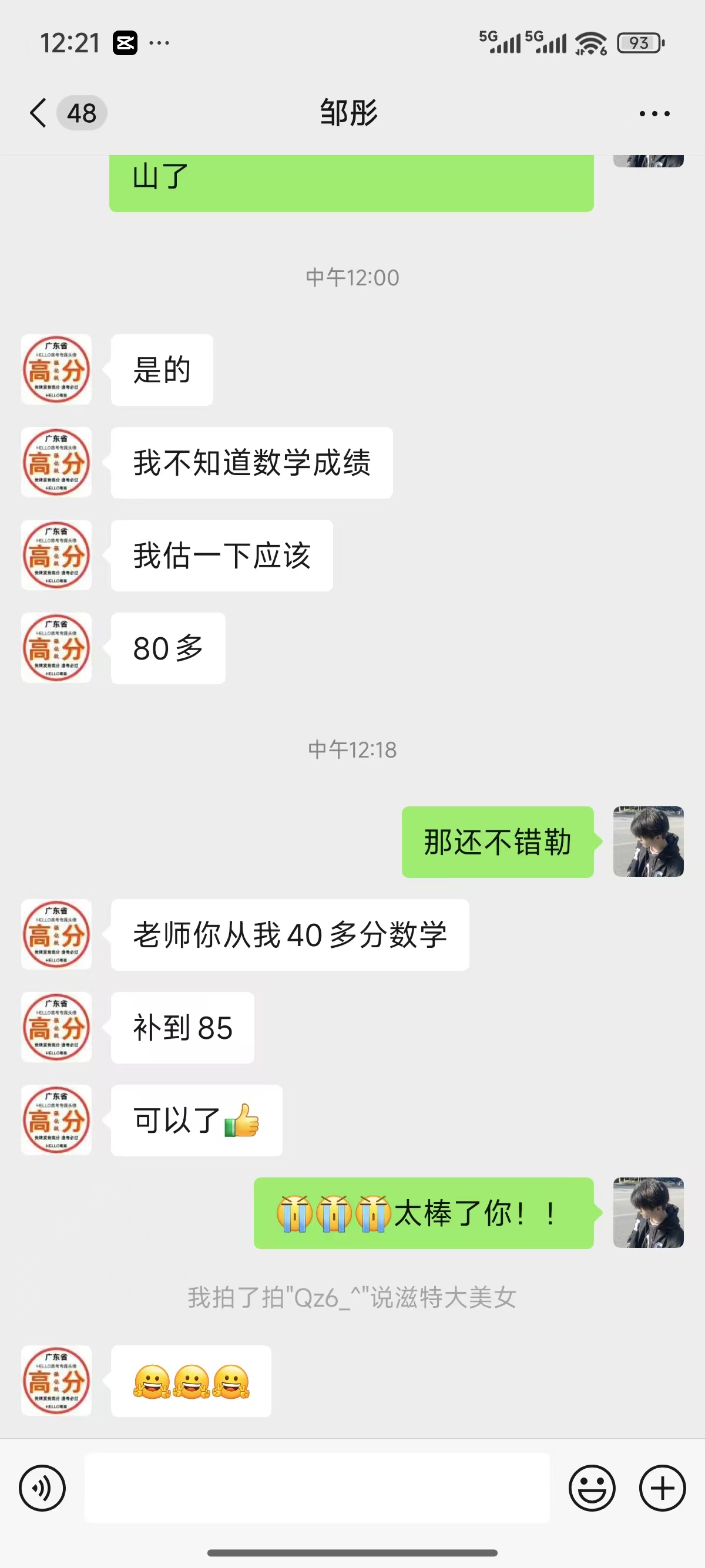Open the emoji sticker panel
Viewport: 705px width, 1568px height.
coord(592,1488)
